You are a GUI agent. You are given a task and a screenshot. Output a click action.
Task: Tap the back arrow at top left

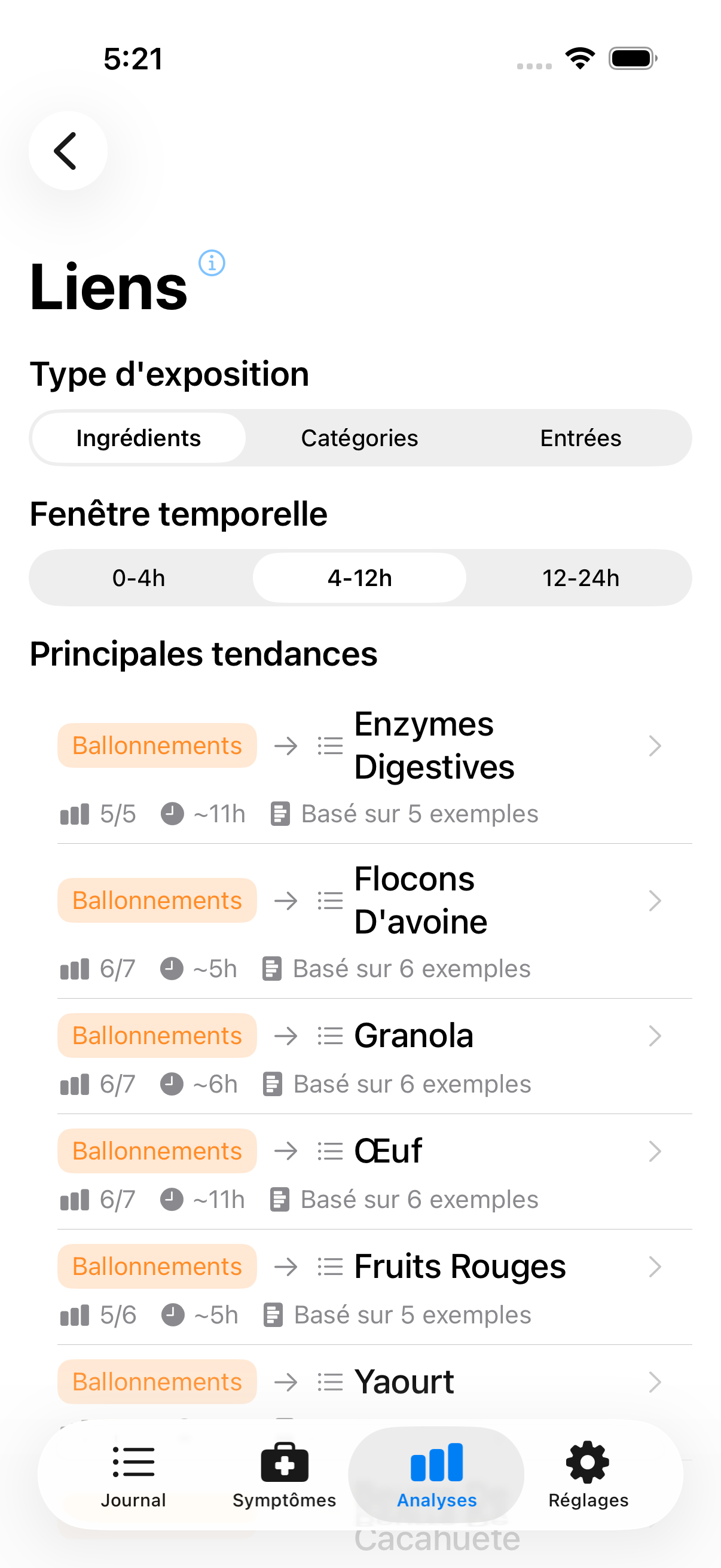[68, 151]
